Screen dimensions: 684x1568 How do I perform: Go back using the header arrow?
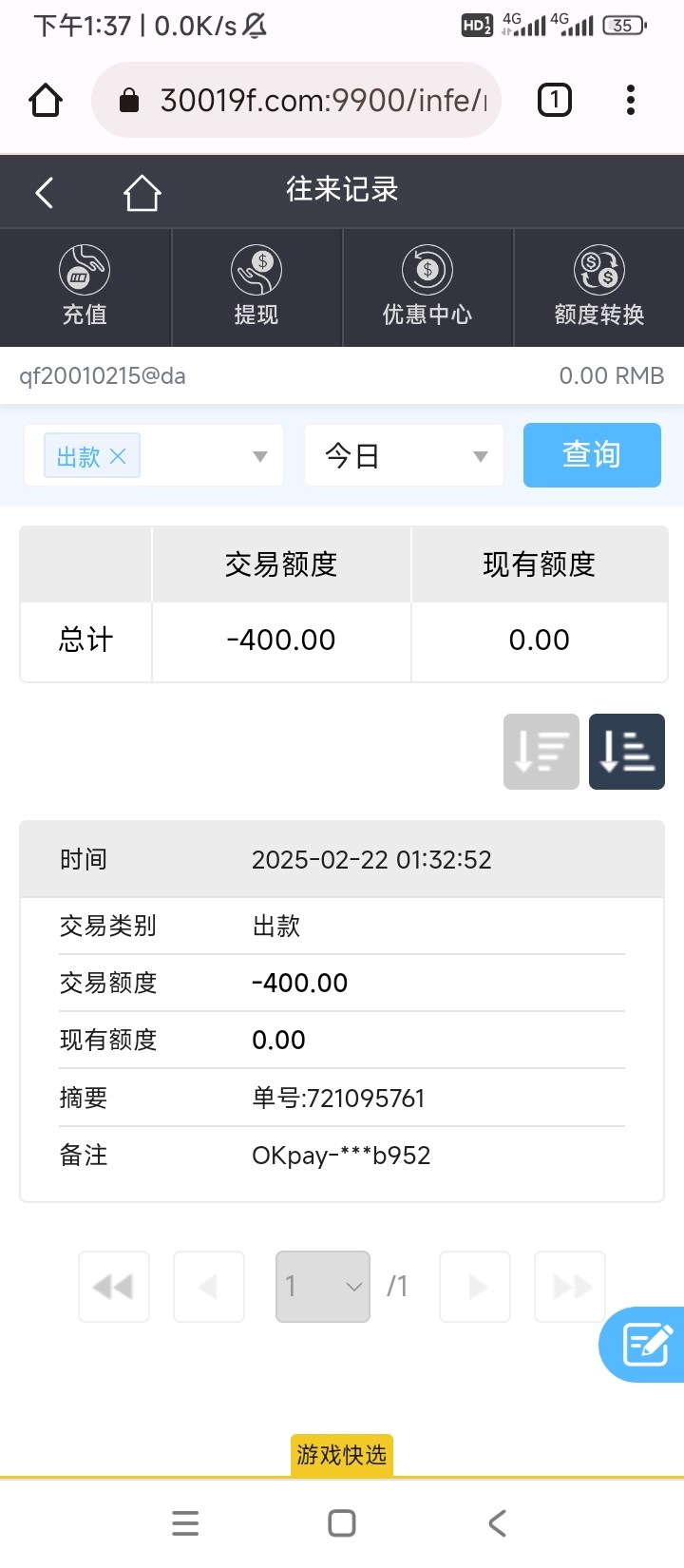pos(44,193)
